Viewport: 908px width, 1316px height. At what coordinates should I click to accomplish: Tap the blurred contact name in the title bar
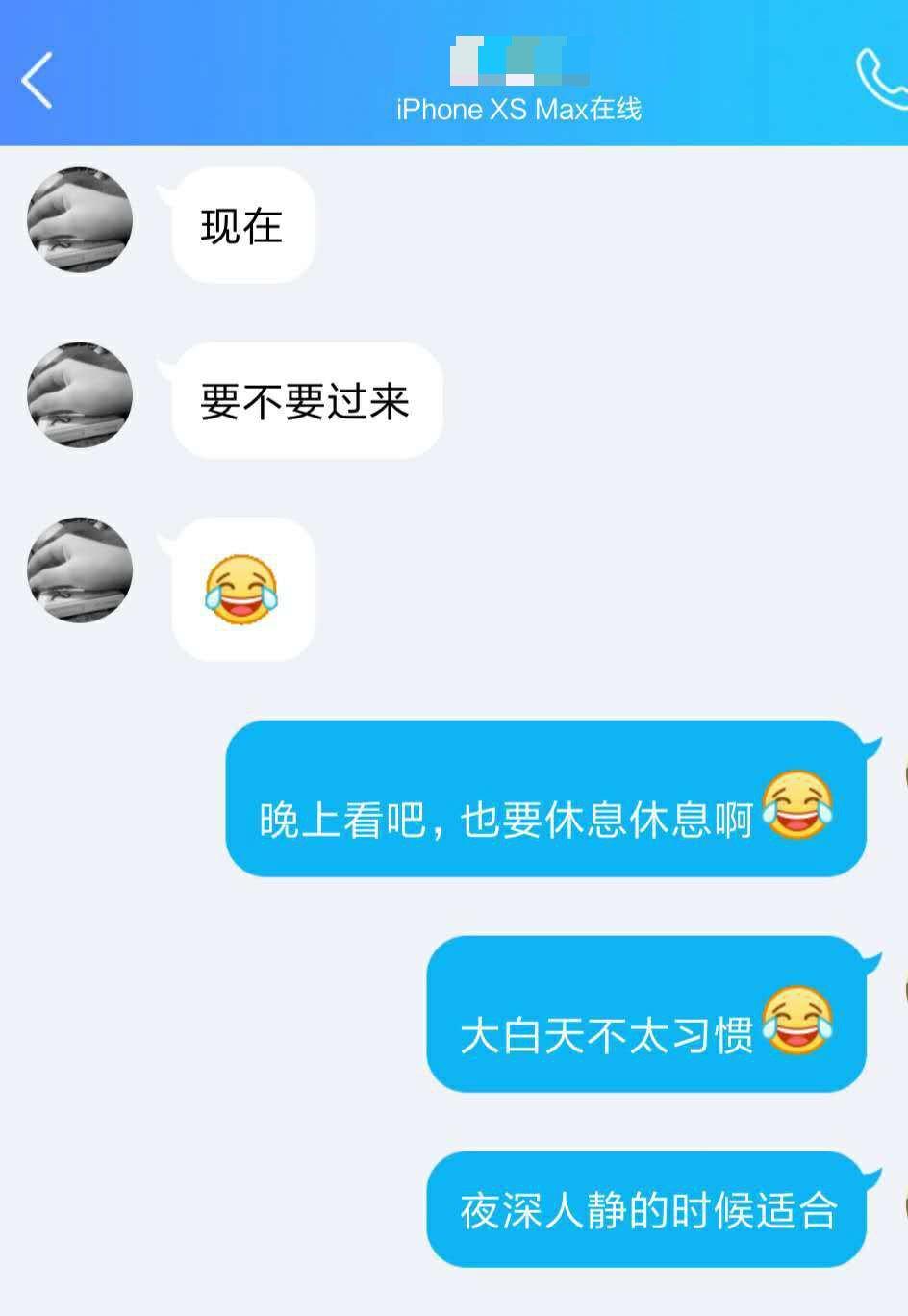520,60
